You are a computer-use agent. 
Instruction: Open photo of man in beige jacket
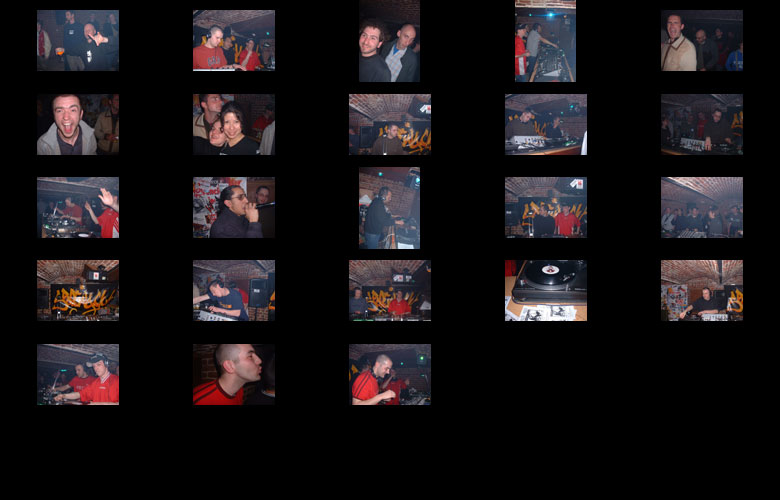701,40
